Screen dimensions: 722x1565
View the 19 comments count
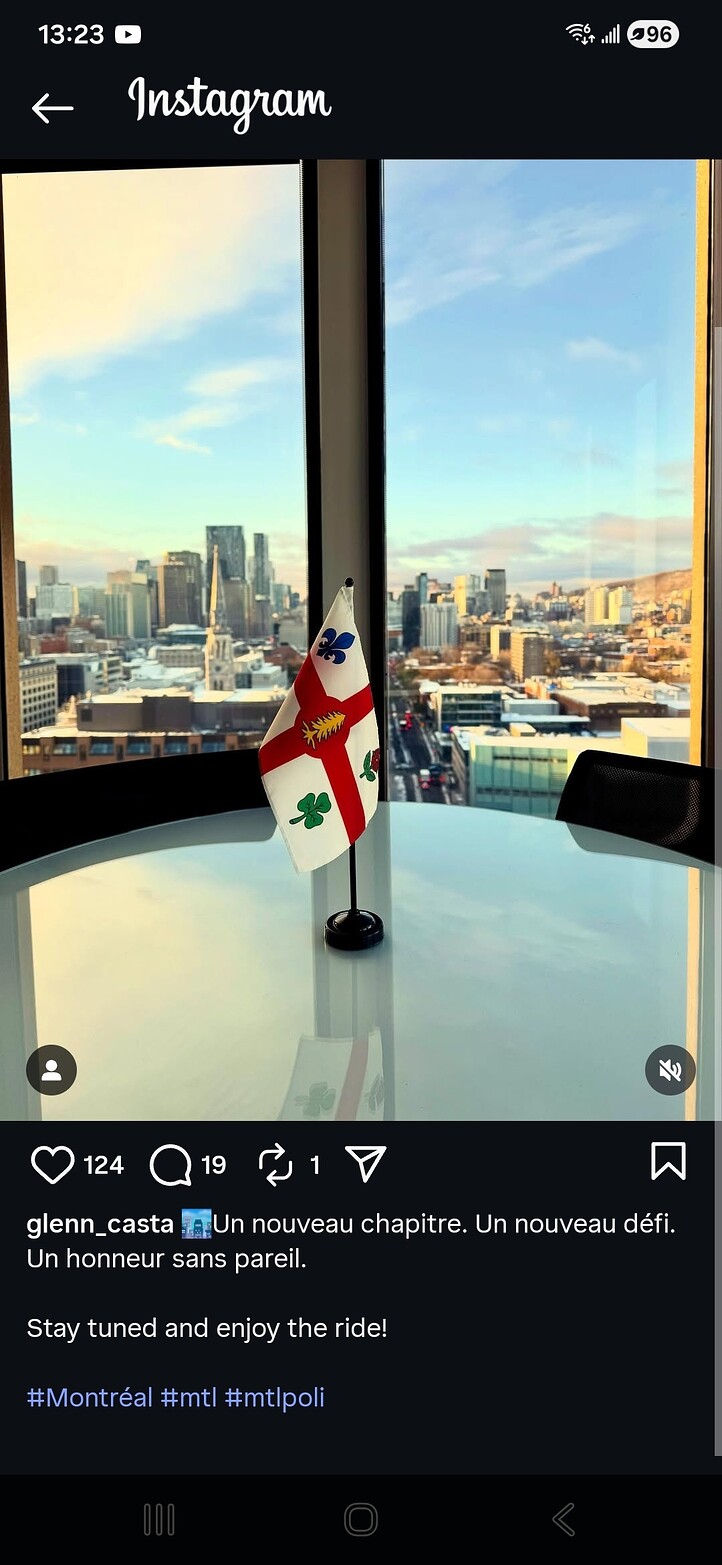pos(216,1164)
